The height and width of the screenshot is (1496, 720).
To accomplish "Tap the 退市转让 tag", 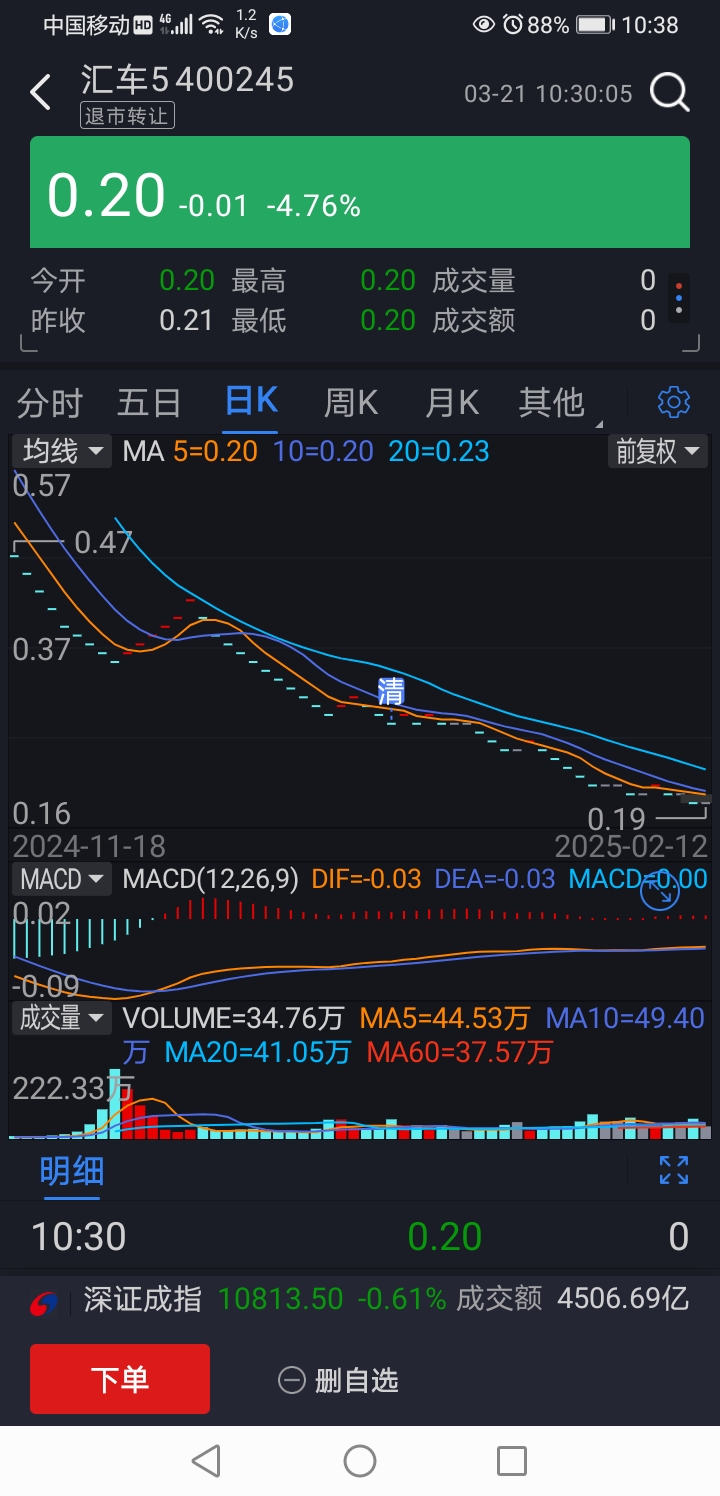I will click(128, 116).
